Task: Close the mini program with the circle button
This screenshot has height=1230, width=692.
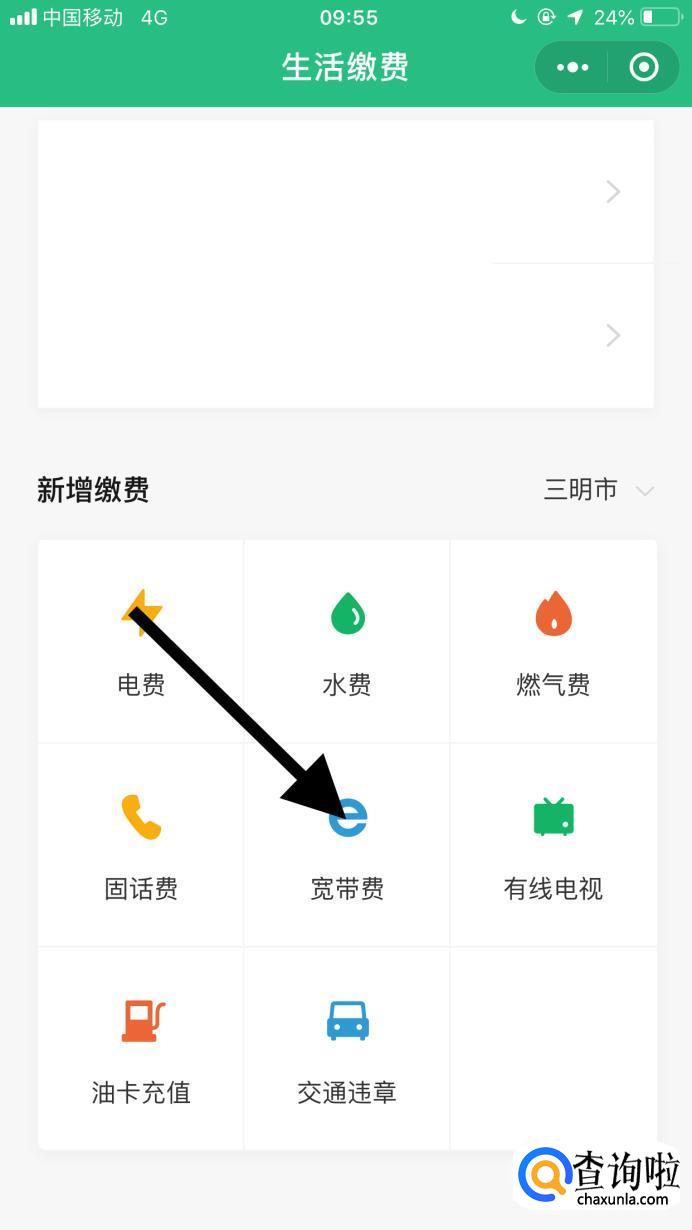Action: [x=644, y=67]
